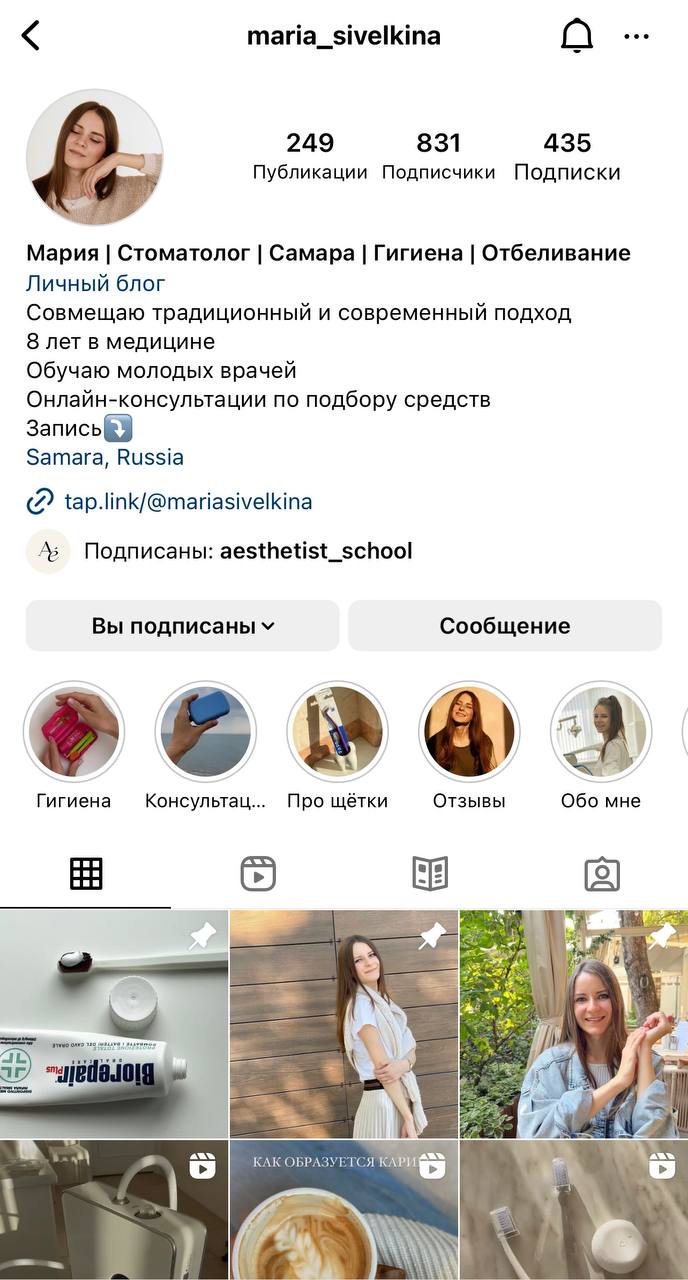Tap the Samara, Russia location link
The width and height of the screenshot is (688, 1280).
point(105,458)
